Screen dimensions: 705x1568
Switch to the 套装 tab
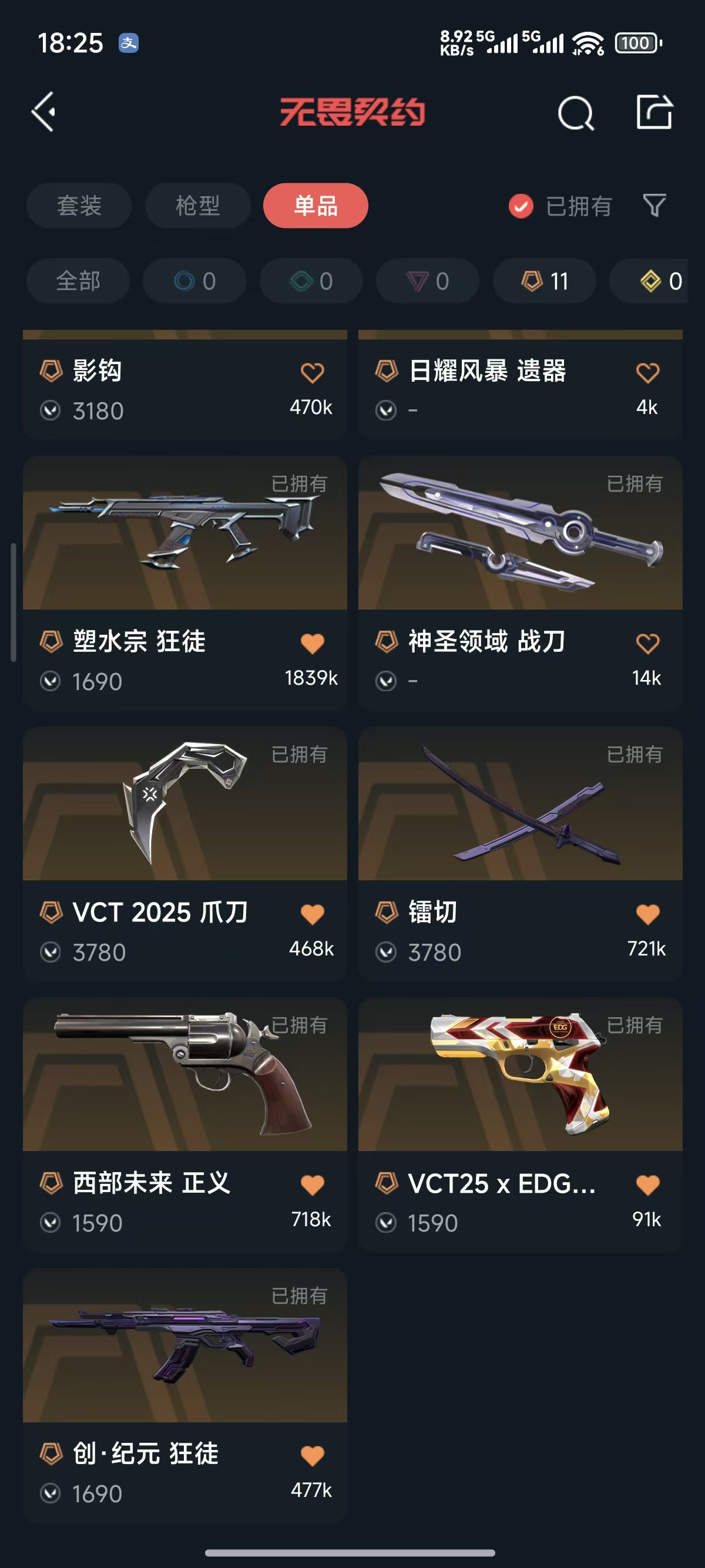click(79, 206)
